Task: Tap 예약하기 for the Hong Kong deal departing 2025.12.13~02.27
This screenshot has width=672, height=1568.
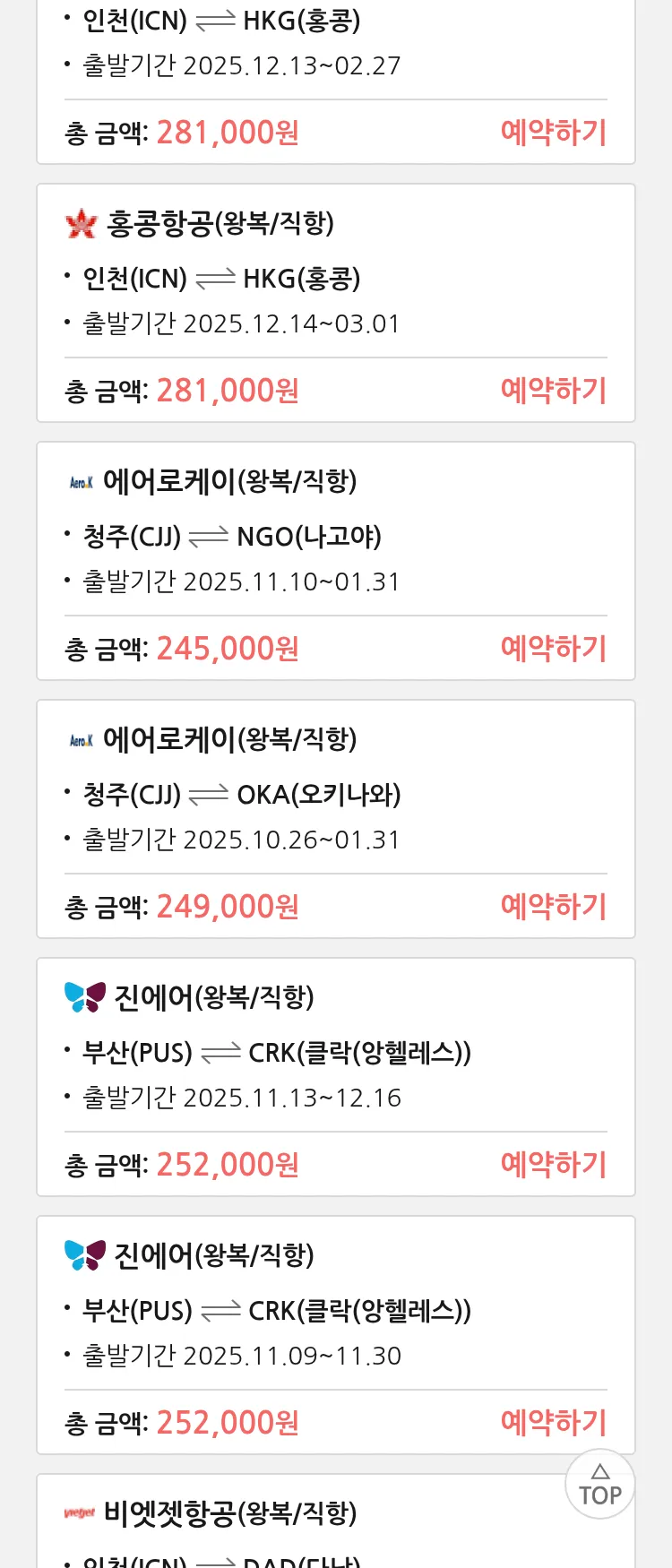Action: (553, 133)
